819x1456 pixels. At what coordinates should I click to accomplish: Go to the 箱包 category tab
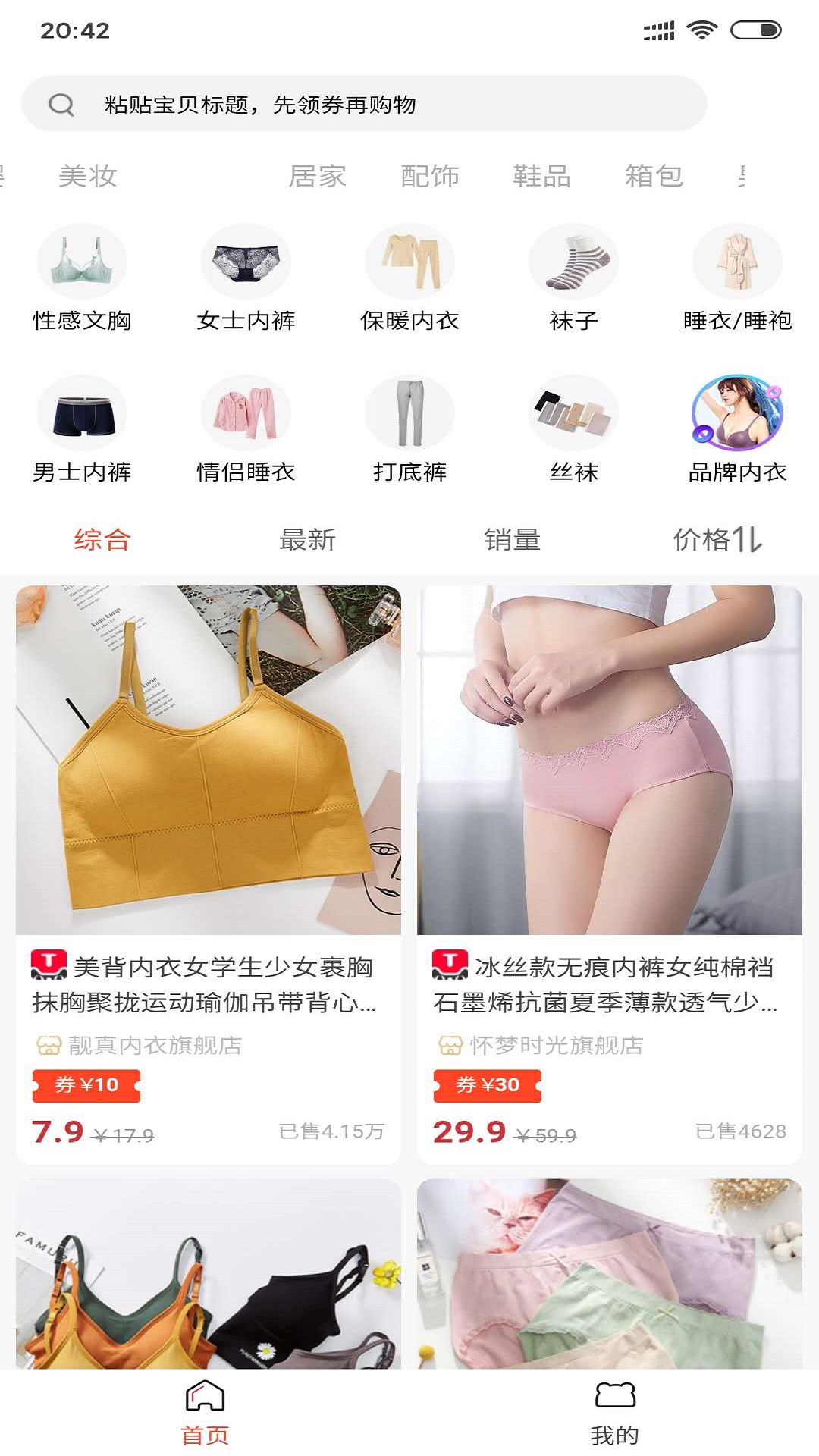coord(654,176)
